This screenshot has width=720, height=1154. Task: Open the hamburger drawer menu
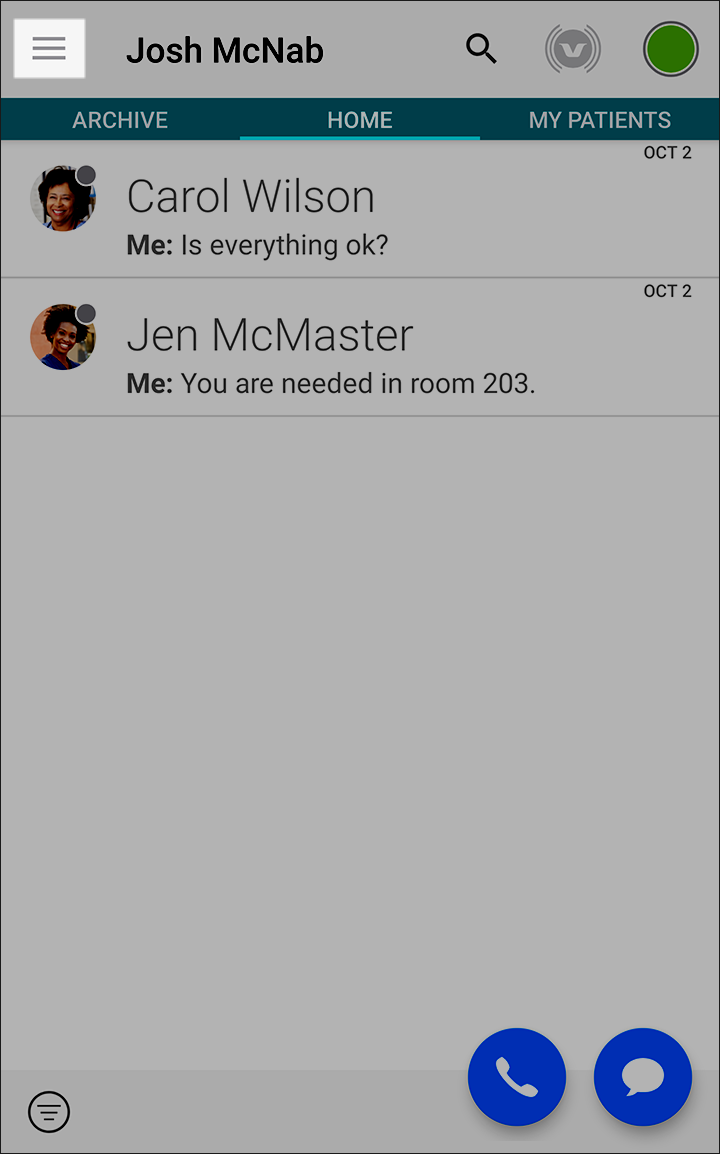[49, 48]
